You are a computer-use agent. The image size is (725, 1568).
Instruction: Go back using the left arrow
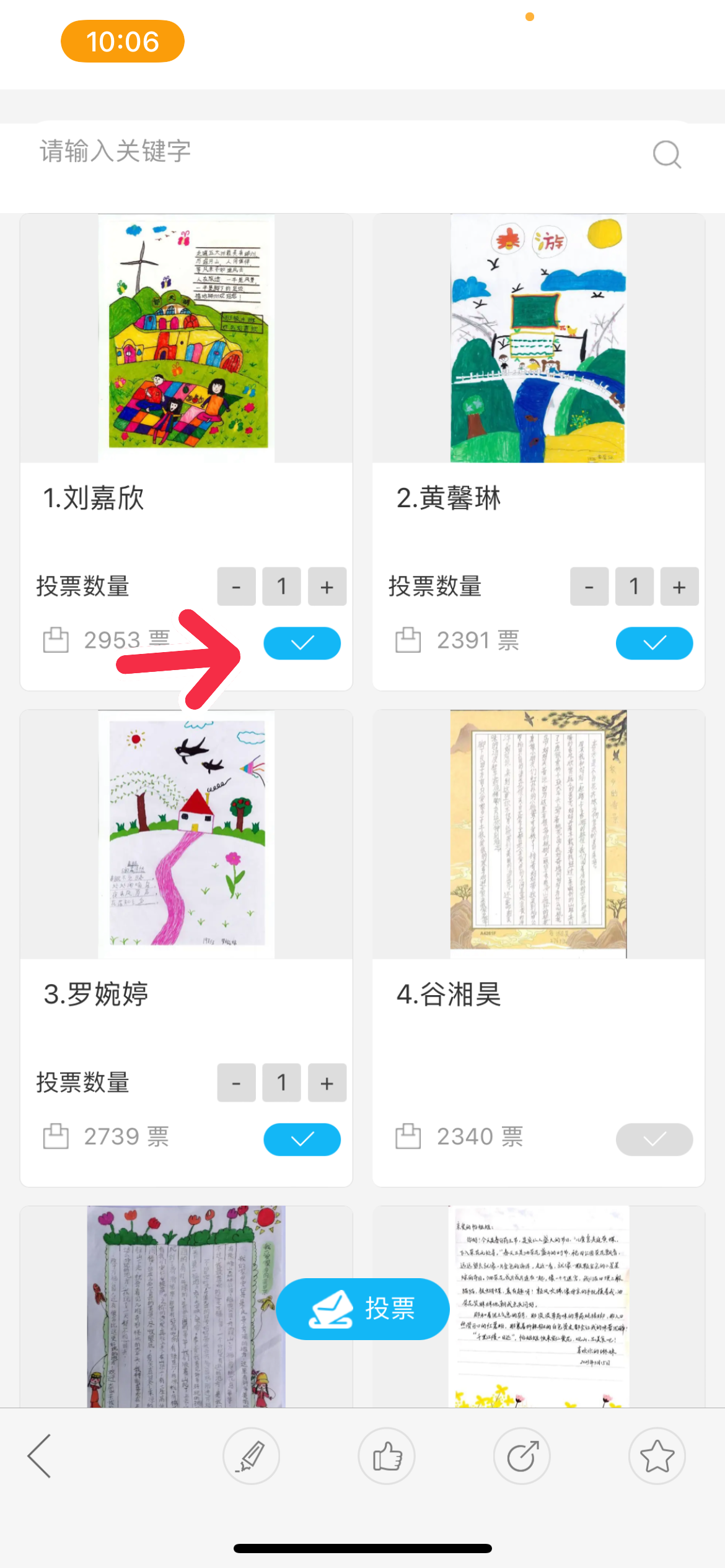[x=40, y=1456]
